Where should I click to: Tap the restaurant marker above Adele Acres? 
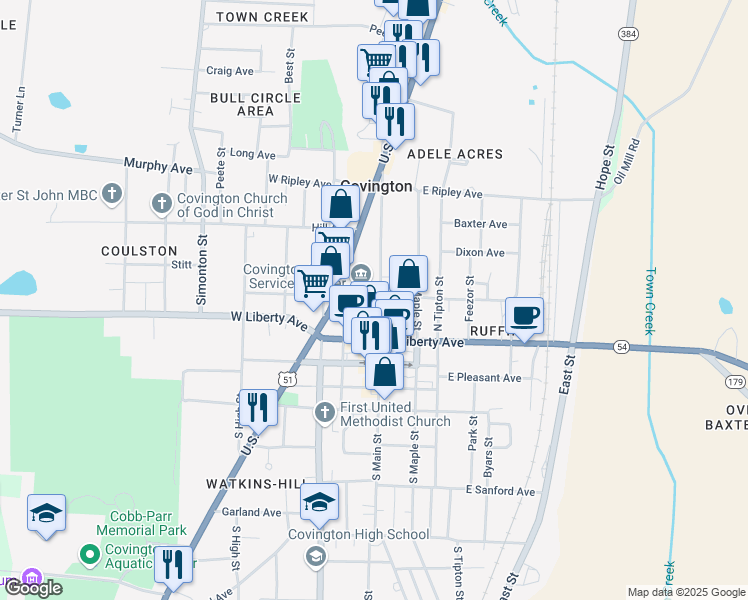tap(396, 122)
